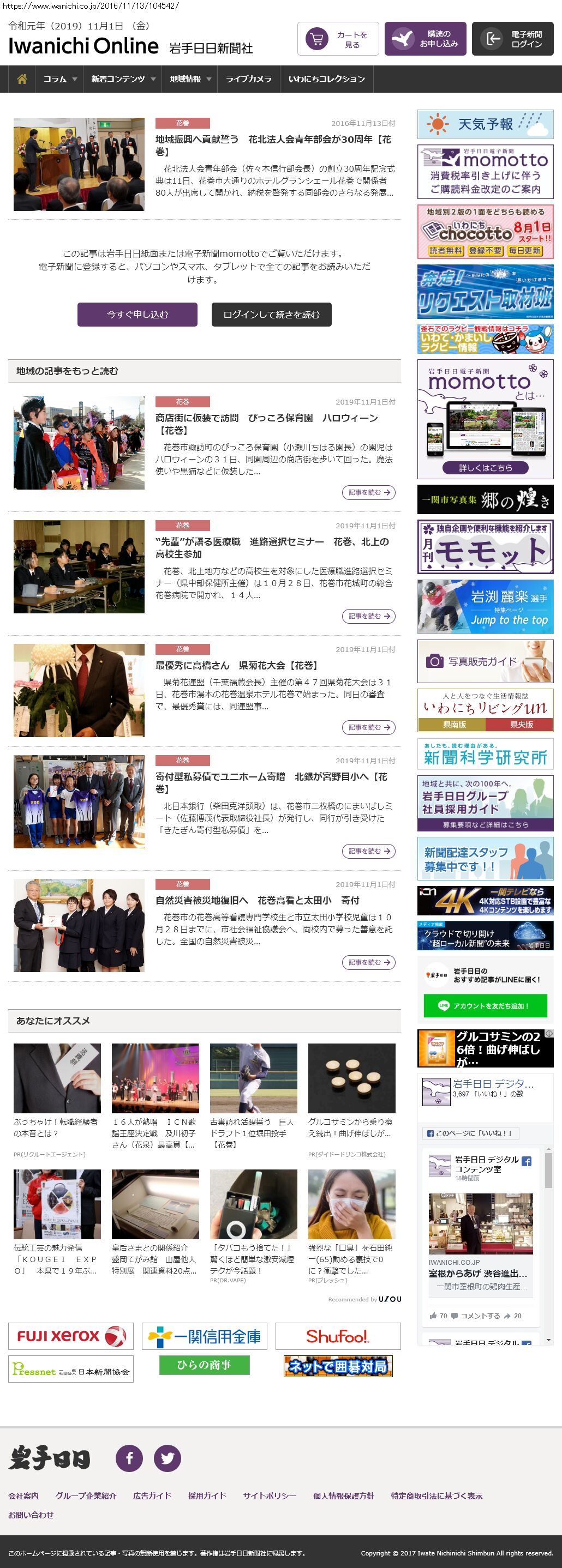Visit the Facebook page from footer
Screen dimensions: 562x1568
[x=129, y=1458]
